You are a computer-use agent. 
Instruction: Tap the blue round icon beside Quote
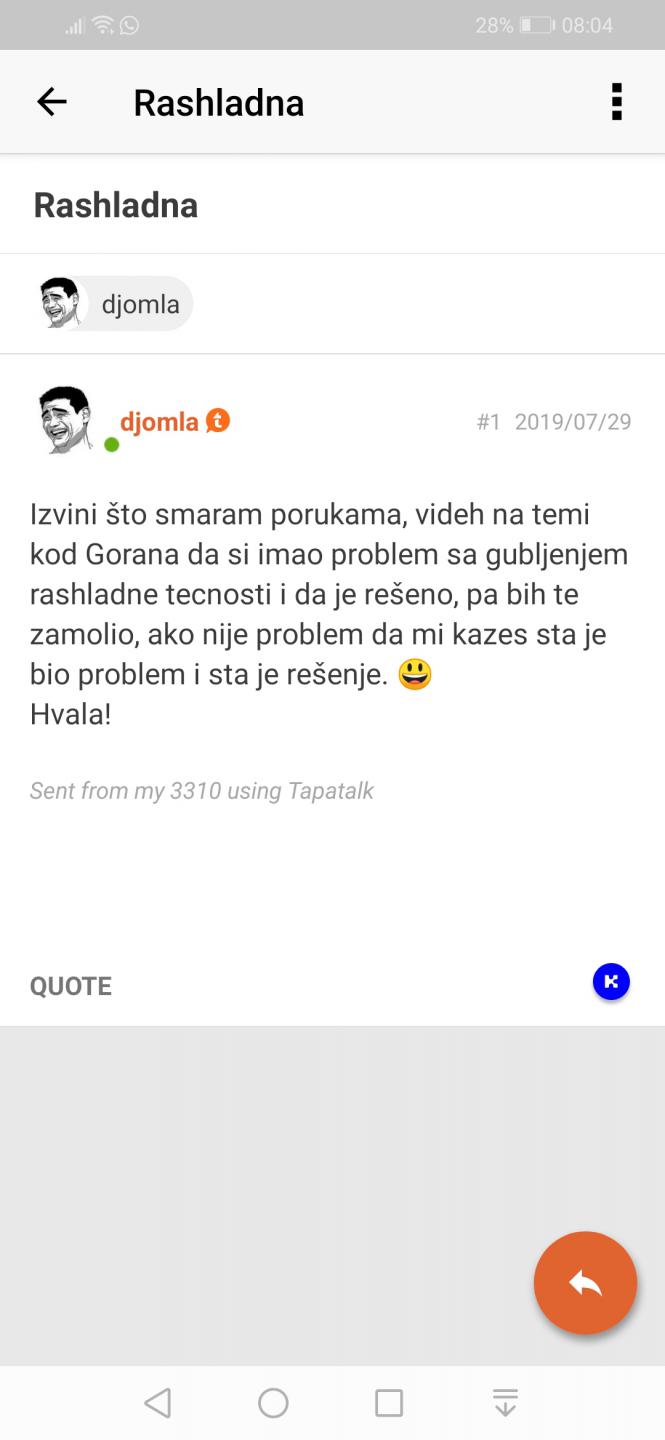point(611,982)
